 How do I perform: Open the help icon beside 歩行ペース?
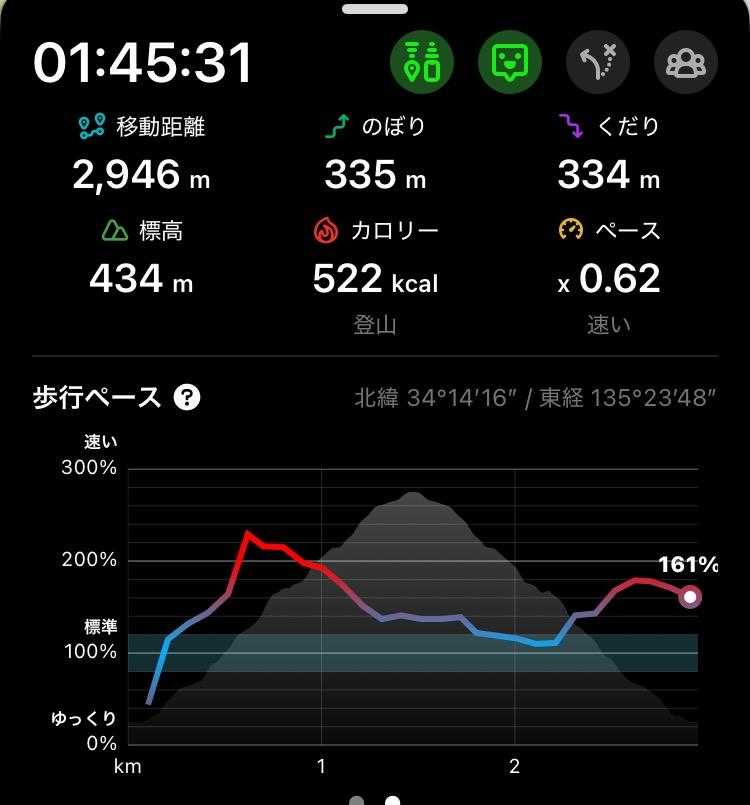187,397
